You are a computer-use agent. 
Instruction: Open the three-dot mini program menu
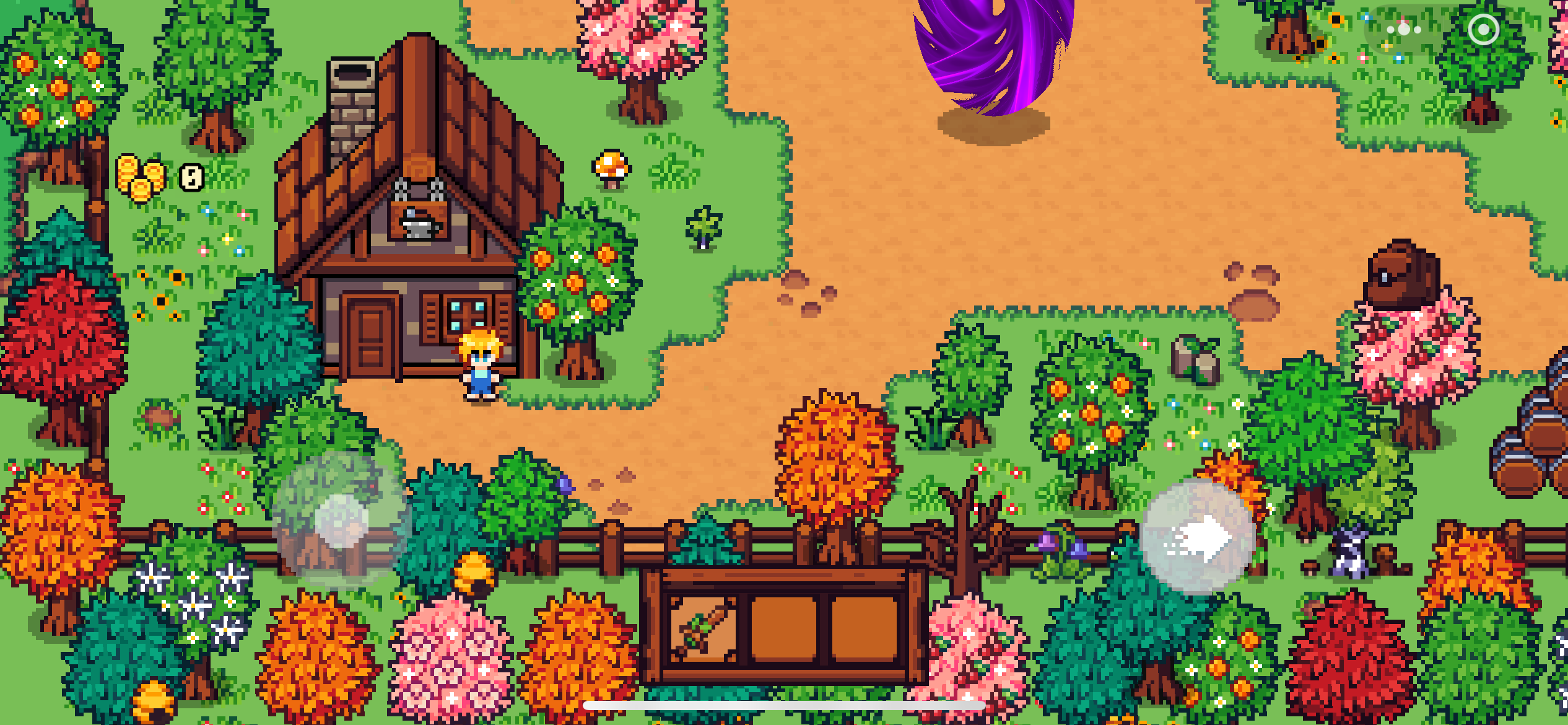[x=1403, y=29]
